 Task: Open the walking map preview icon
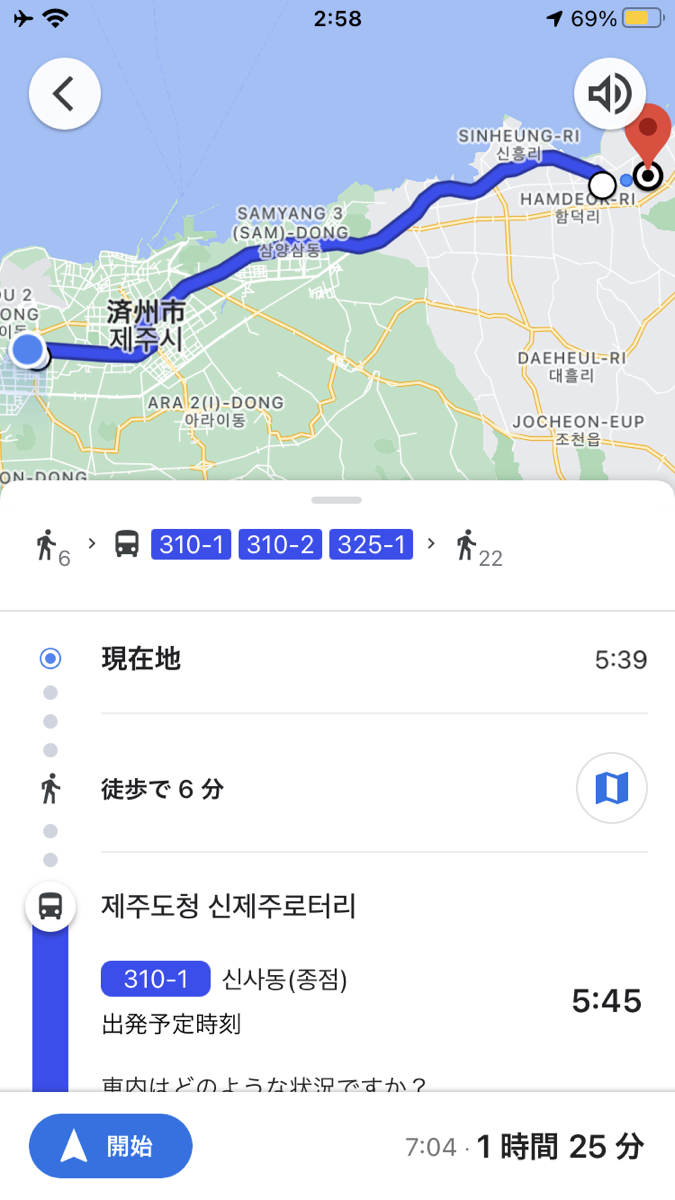[612, 789]
